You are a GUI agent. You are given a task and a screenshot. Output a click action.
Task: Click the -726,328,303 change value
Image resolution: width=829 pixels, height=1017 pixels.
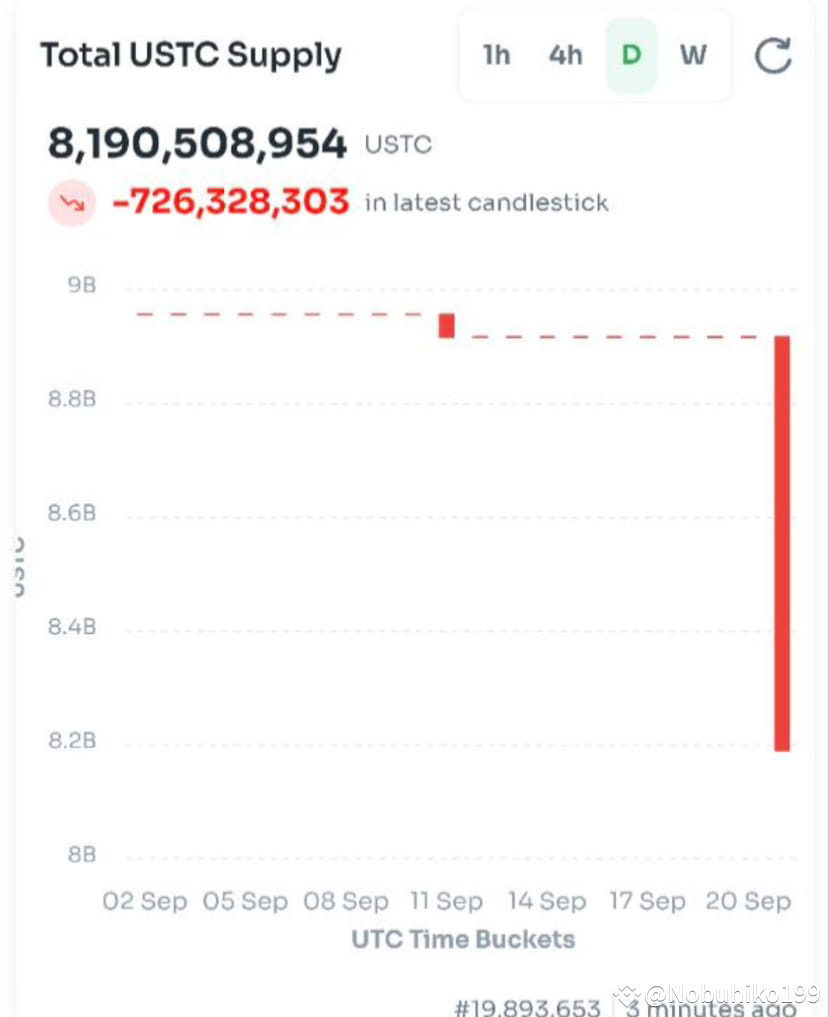pos(232,202)
